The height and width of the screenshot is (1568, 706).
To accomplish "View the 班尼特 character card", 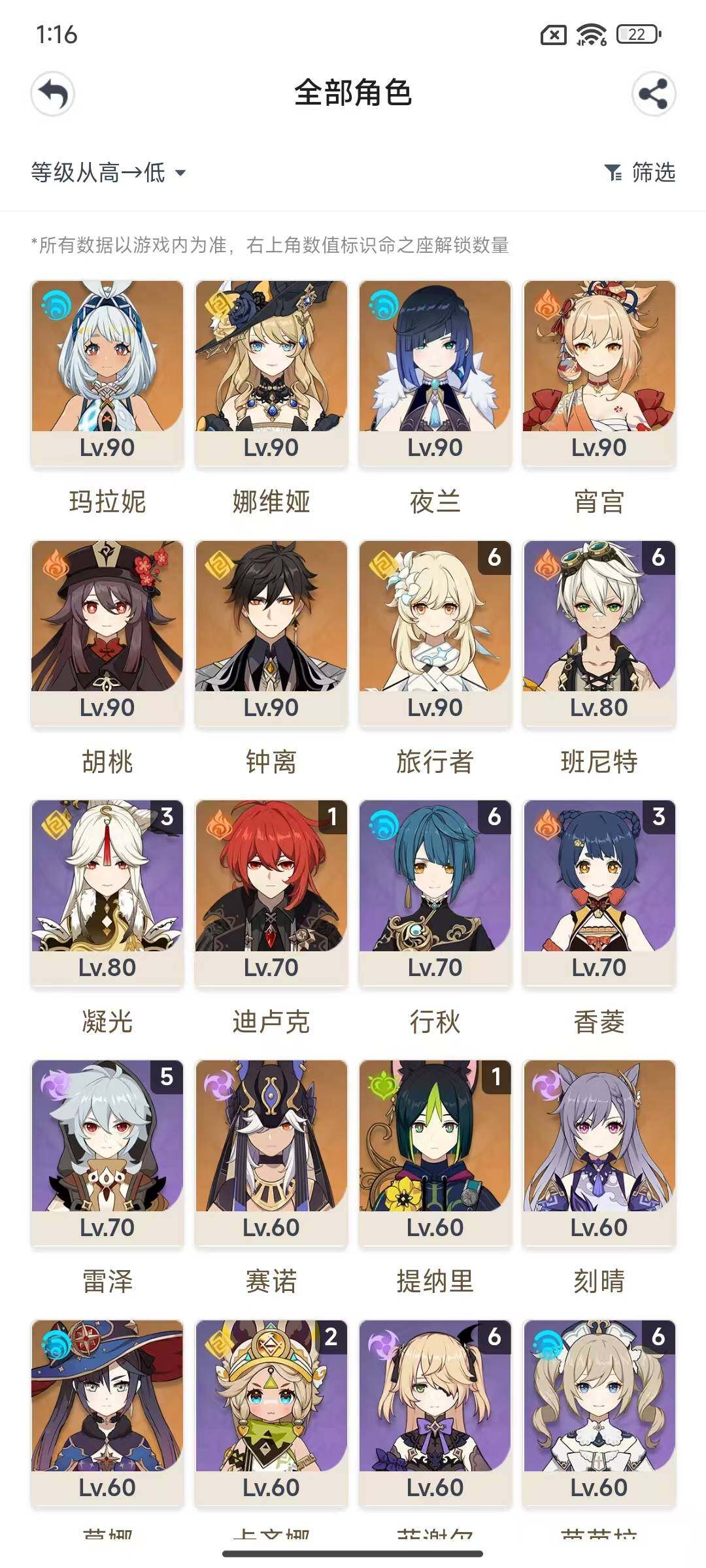I will pos(599,632).
